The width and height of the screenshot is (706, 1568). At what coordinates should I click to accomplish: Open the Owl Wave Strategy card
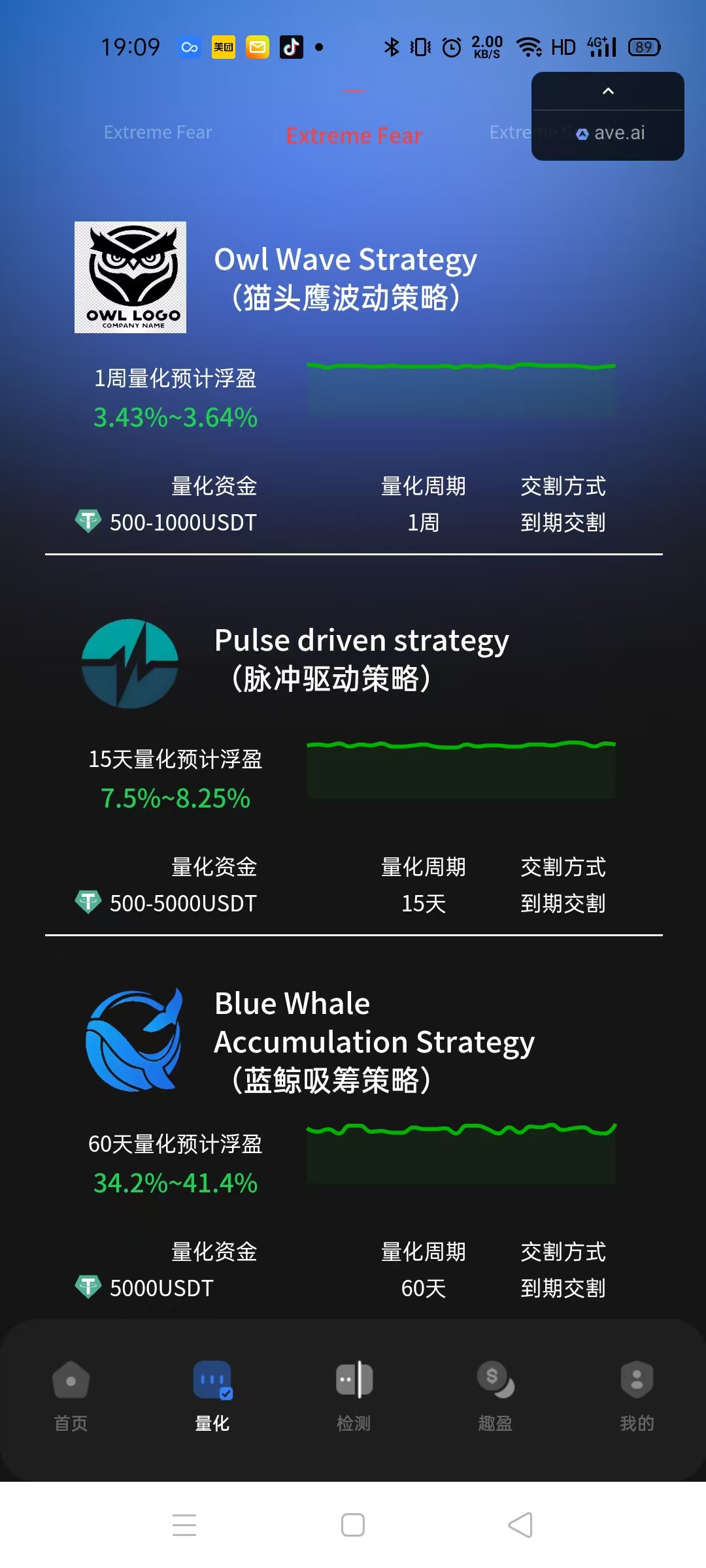coord(345,278)
